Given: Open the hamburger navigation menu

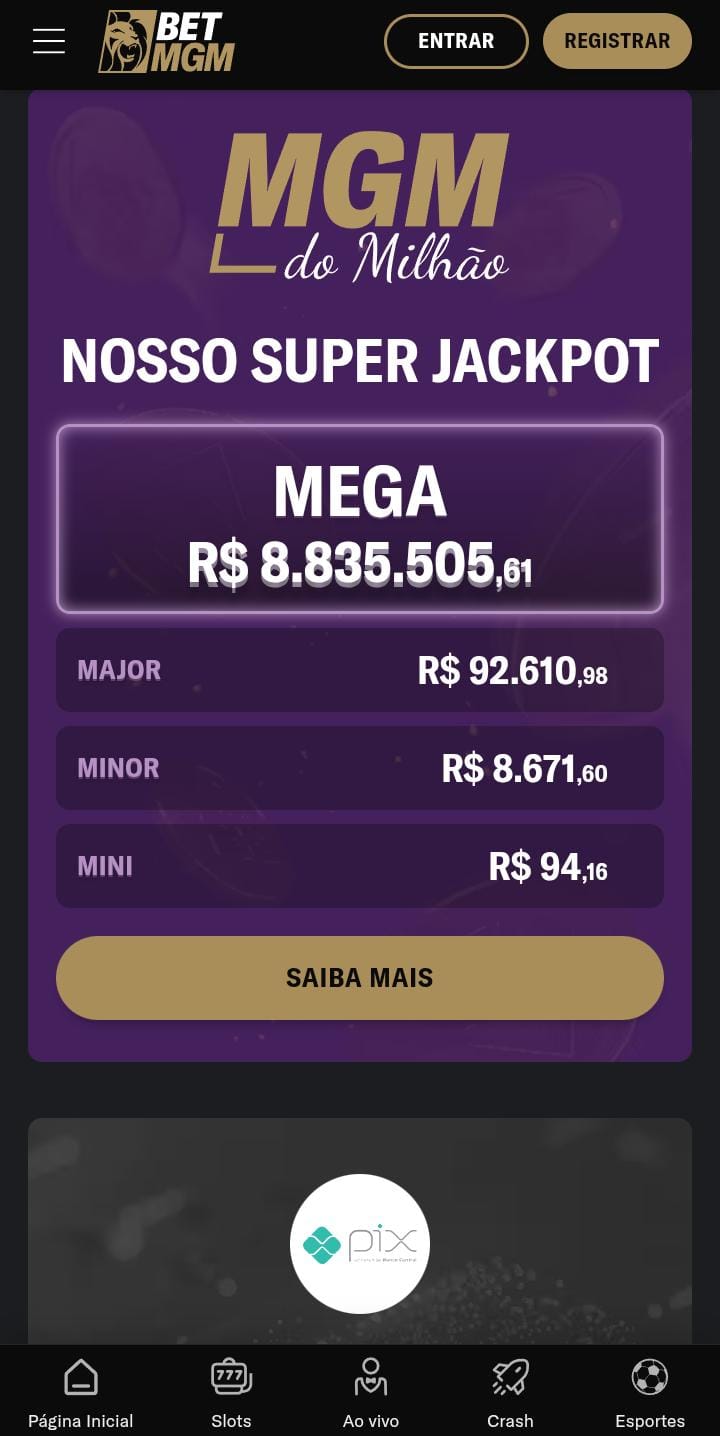Looking at the screenshot, I should point(48,41).
